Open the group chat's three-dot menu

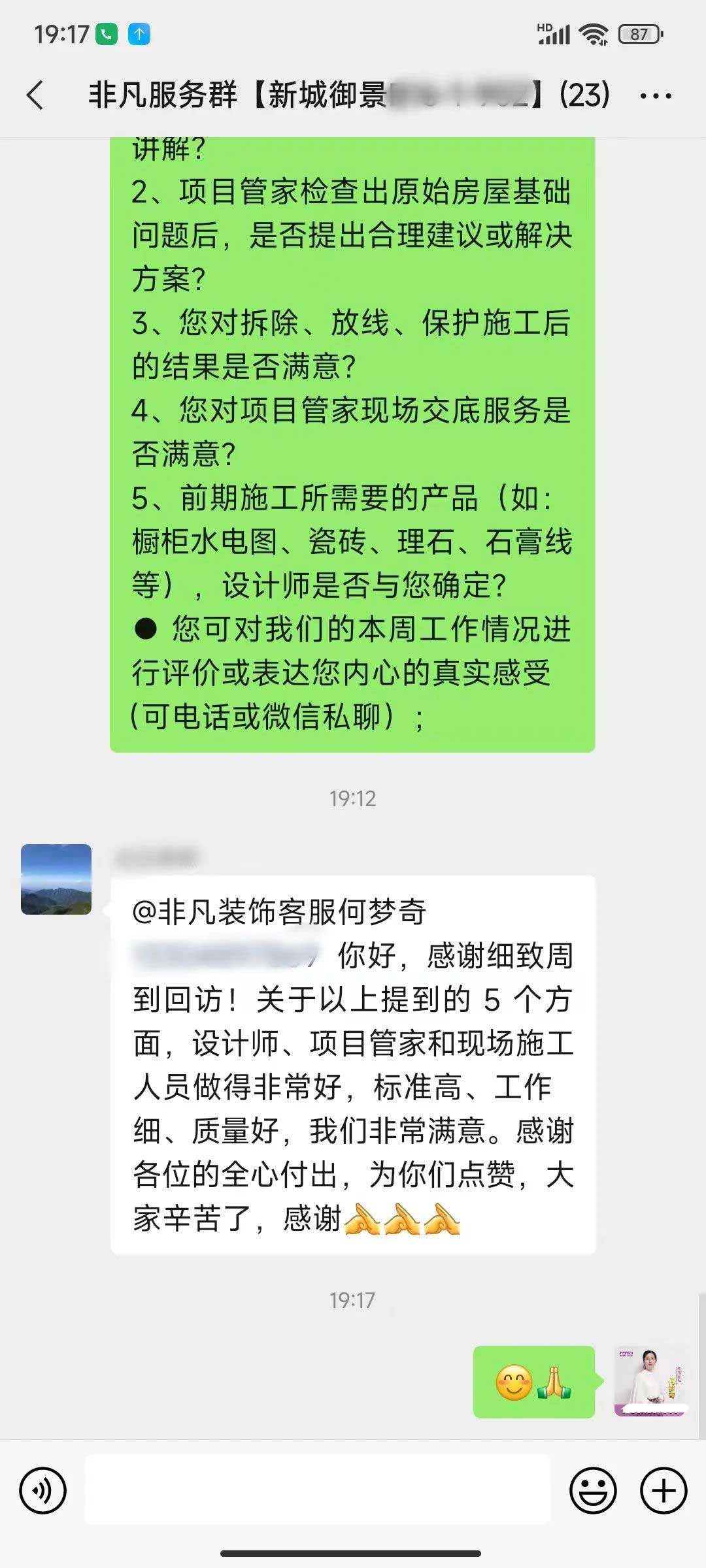click(656, 97)
